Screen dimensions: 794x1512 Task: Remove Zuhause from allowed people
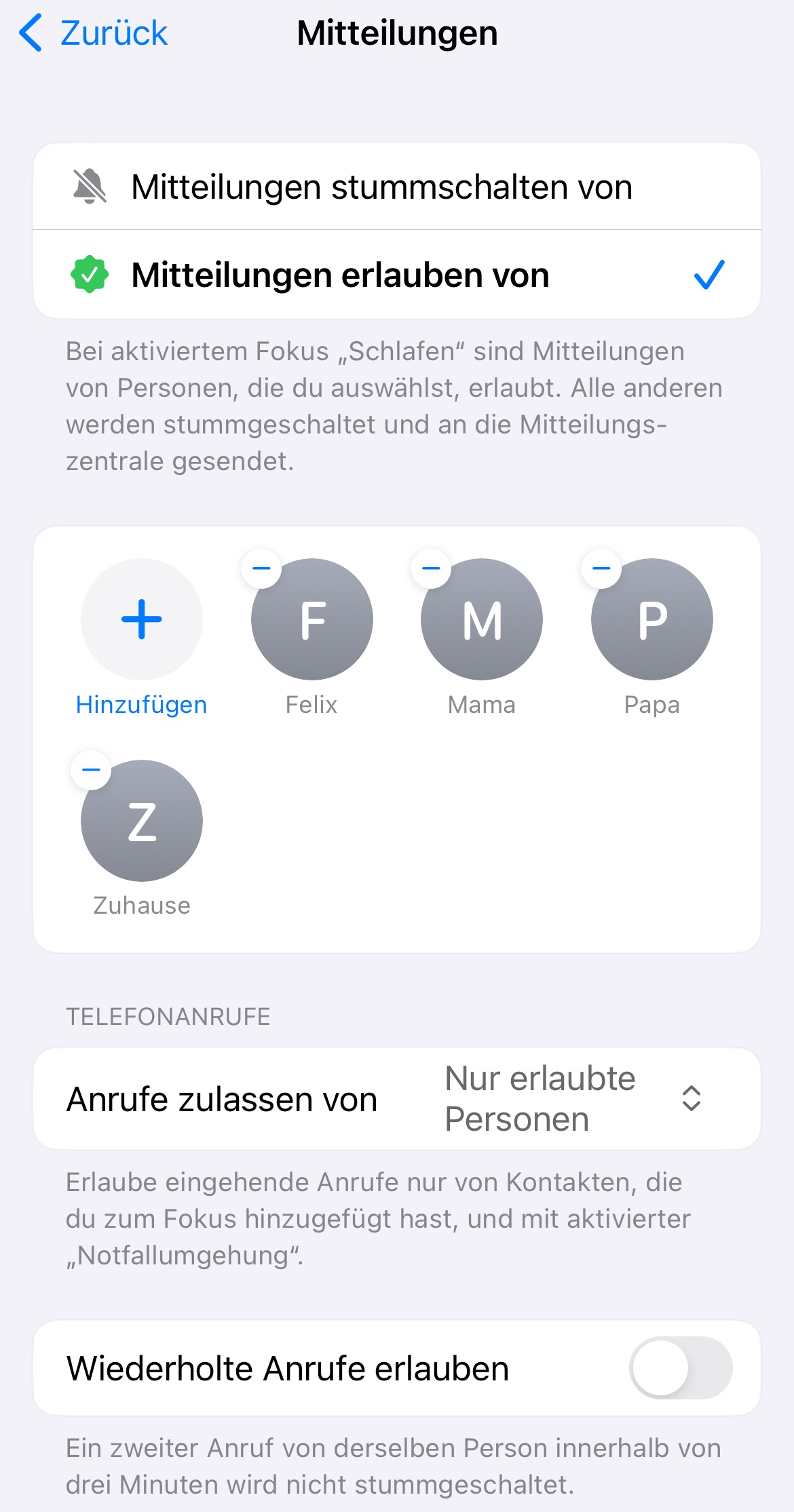[x=92, y=770]
